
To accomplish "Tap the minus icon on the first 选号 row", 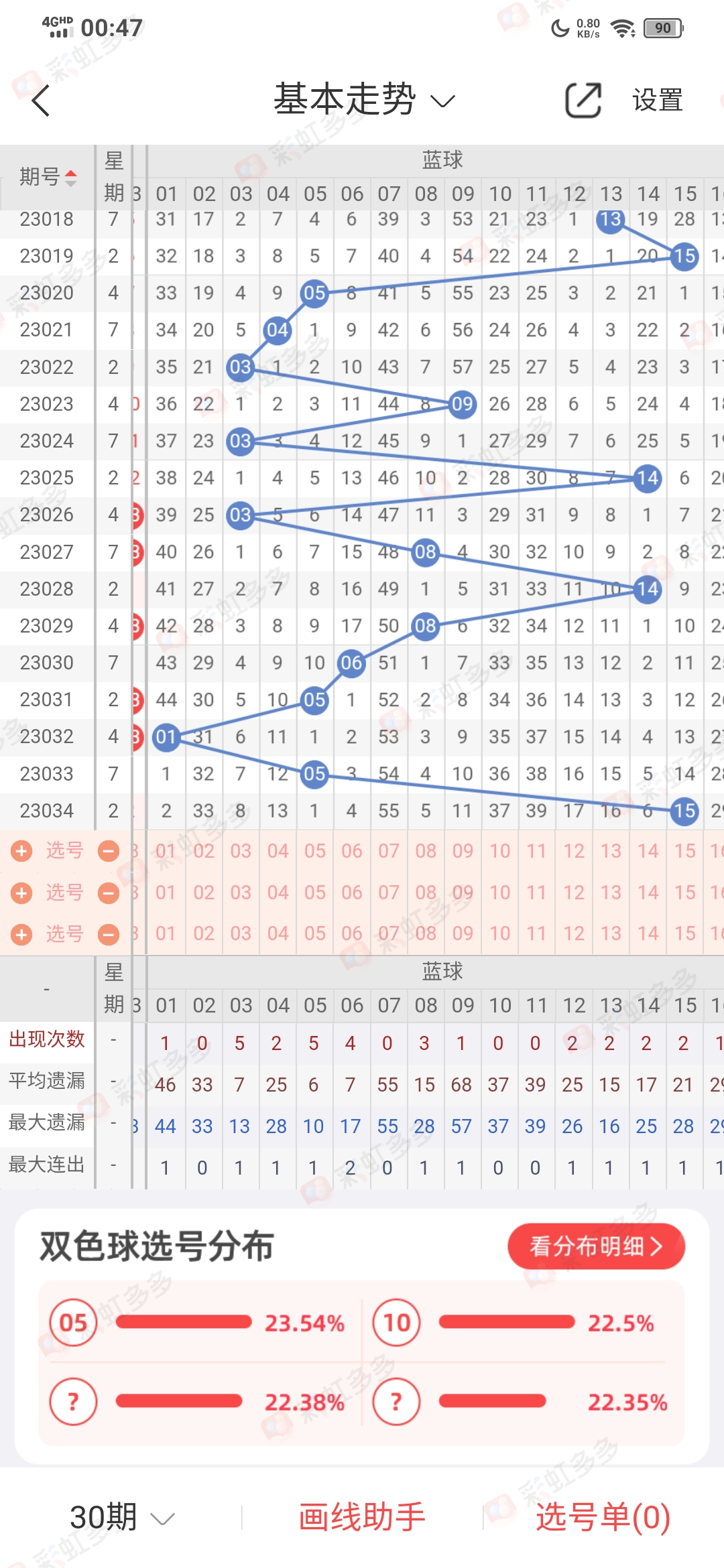I will (108, 851).
